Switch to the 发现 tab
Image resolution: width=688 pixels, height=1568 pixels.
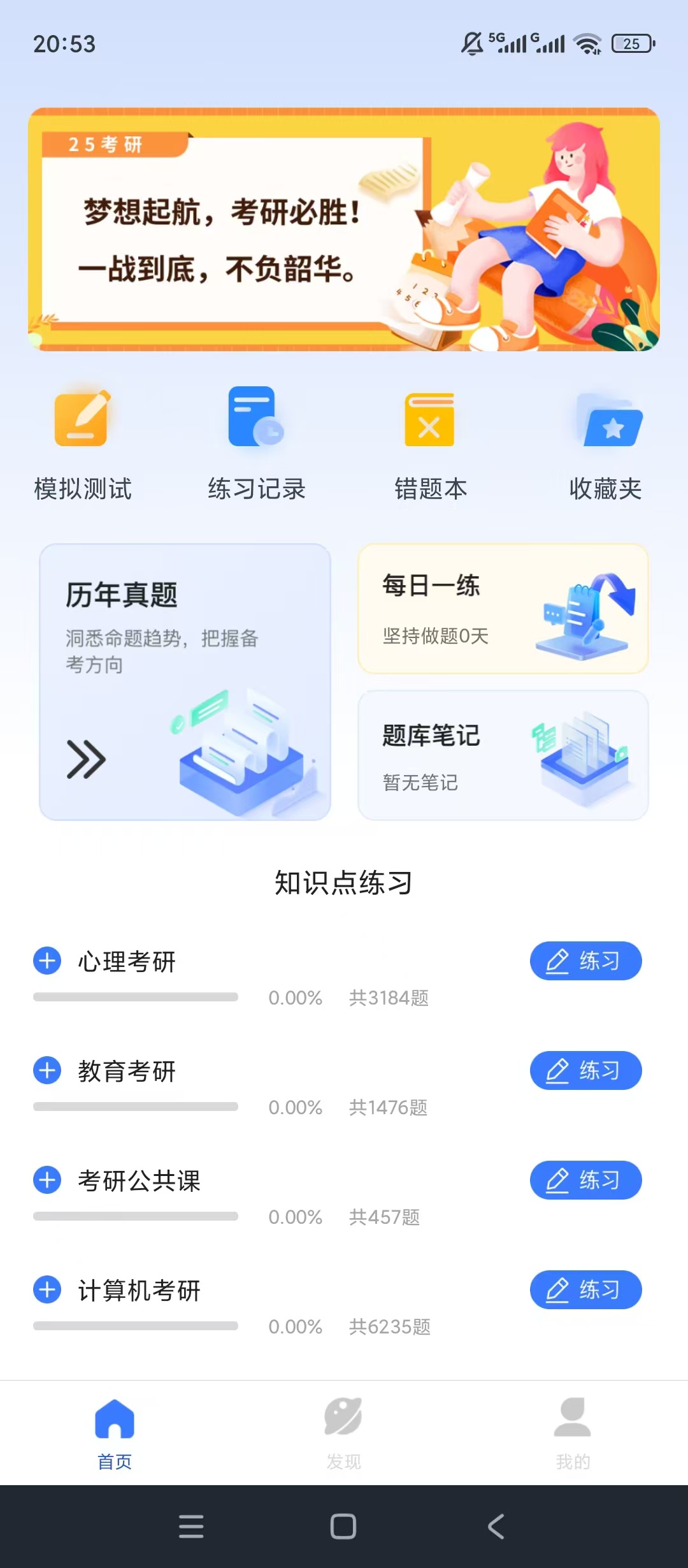click(343, 1434)
